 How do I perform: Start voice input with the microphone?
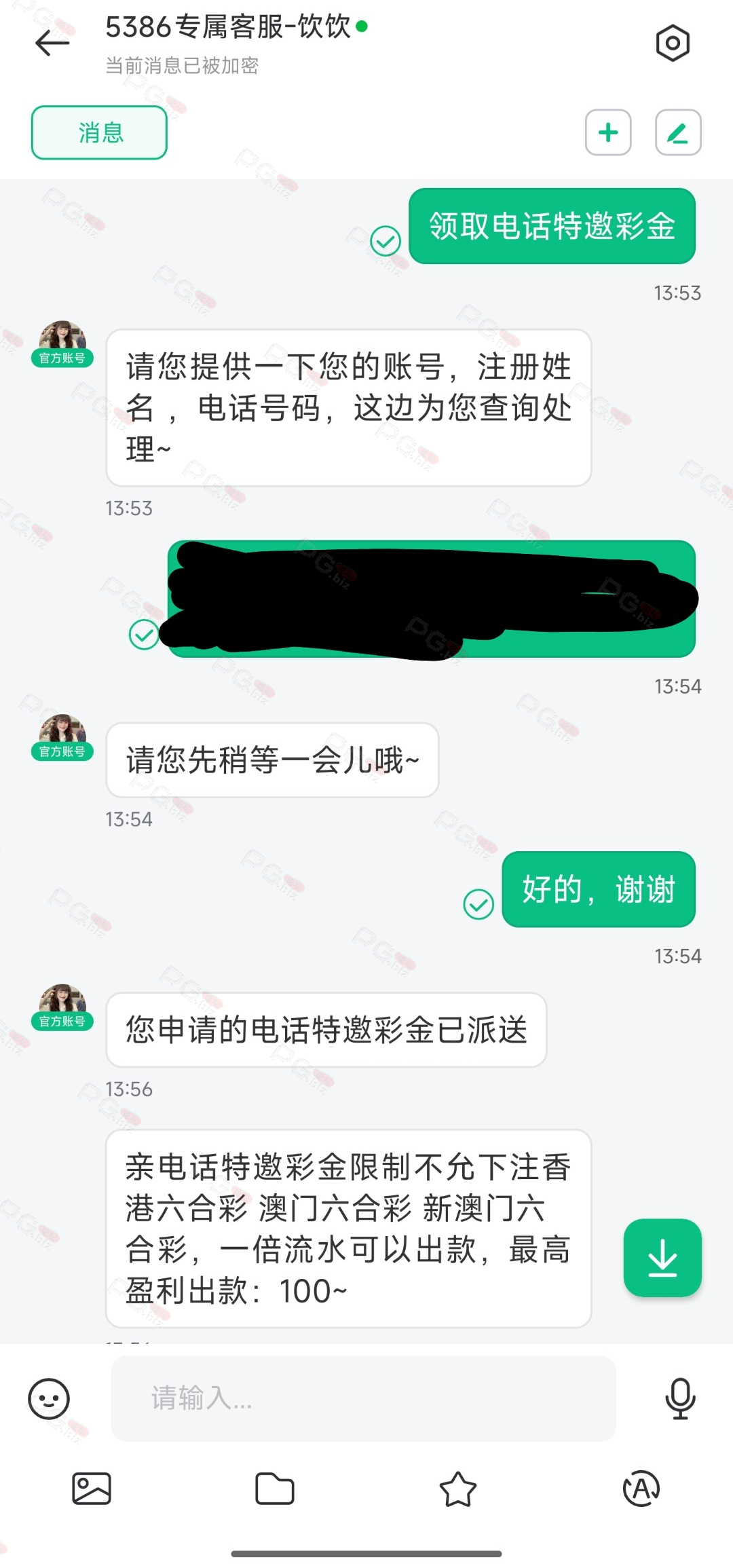[680, 1398]
